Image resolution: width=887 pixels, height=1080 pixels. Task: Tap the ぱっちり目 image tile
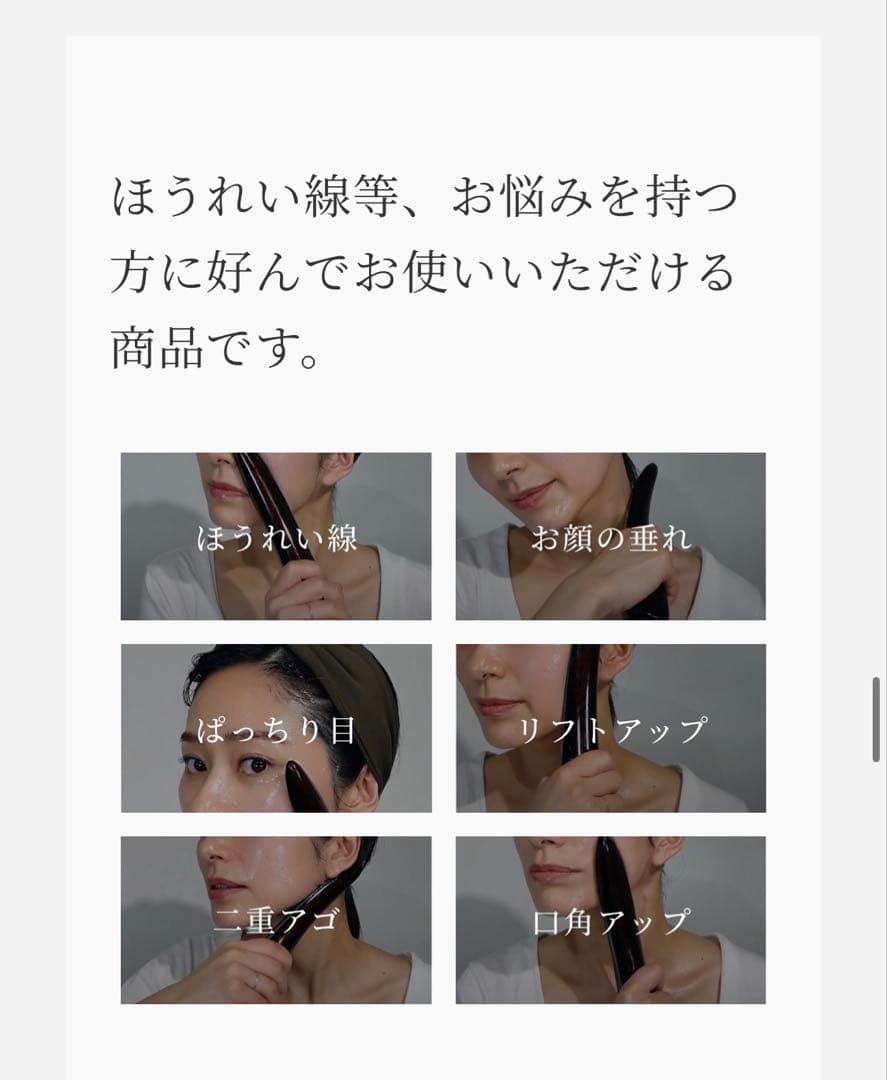(276, 728)
